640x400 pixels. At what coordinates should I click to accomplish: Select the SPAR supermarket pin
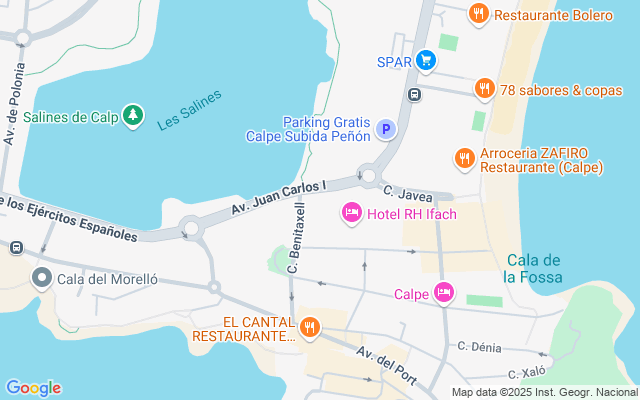(x=426, y=60)
